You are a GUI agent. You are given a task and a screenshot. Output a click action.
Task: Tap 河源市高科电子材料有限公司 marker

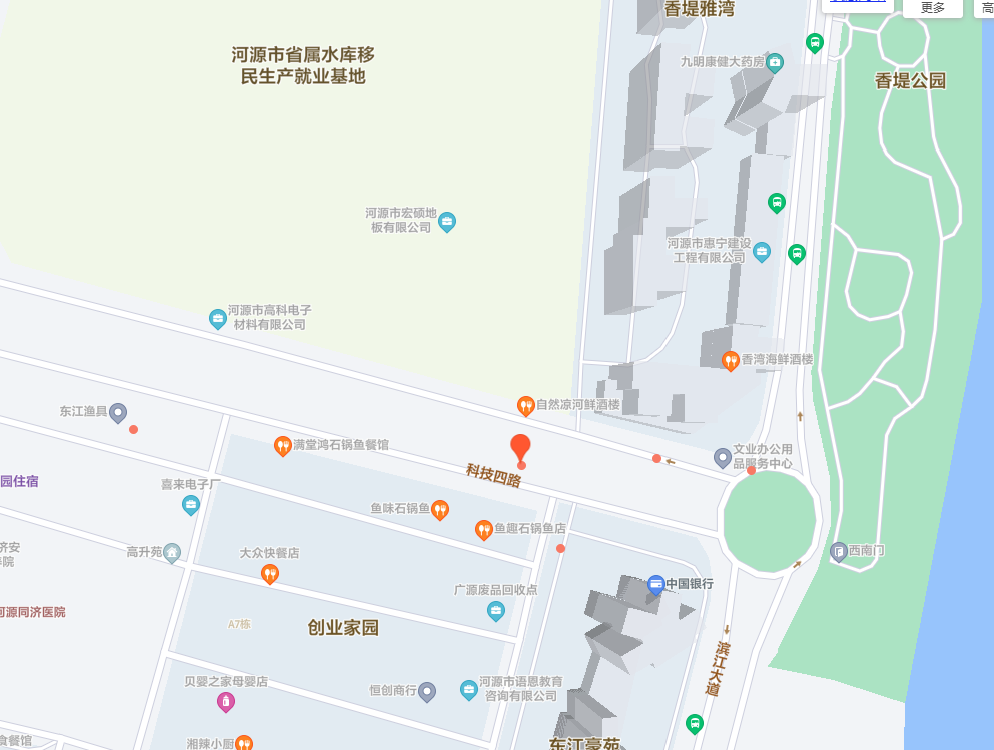click(x=217, y=319)
